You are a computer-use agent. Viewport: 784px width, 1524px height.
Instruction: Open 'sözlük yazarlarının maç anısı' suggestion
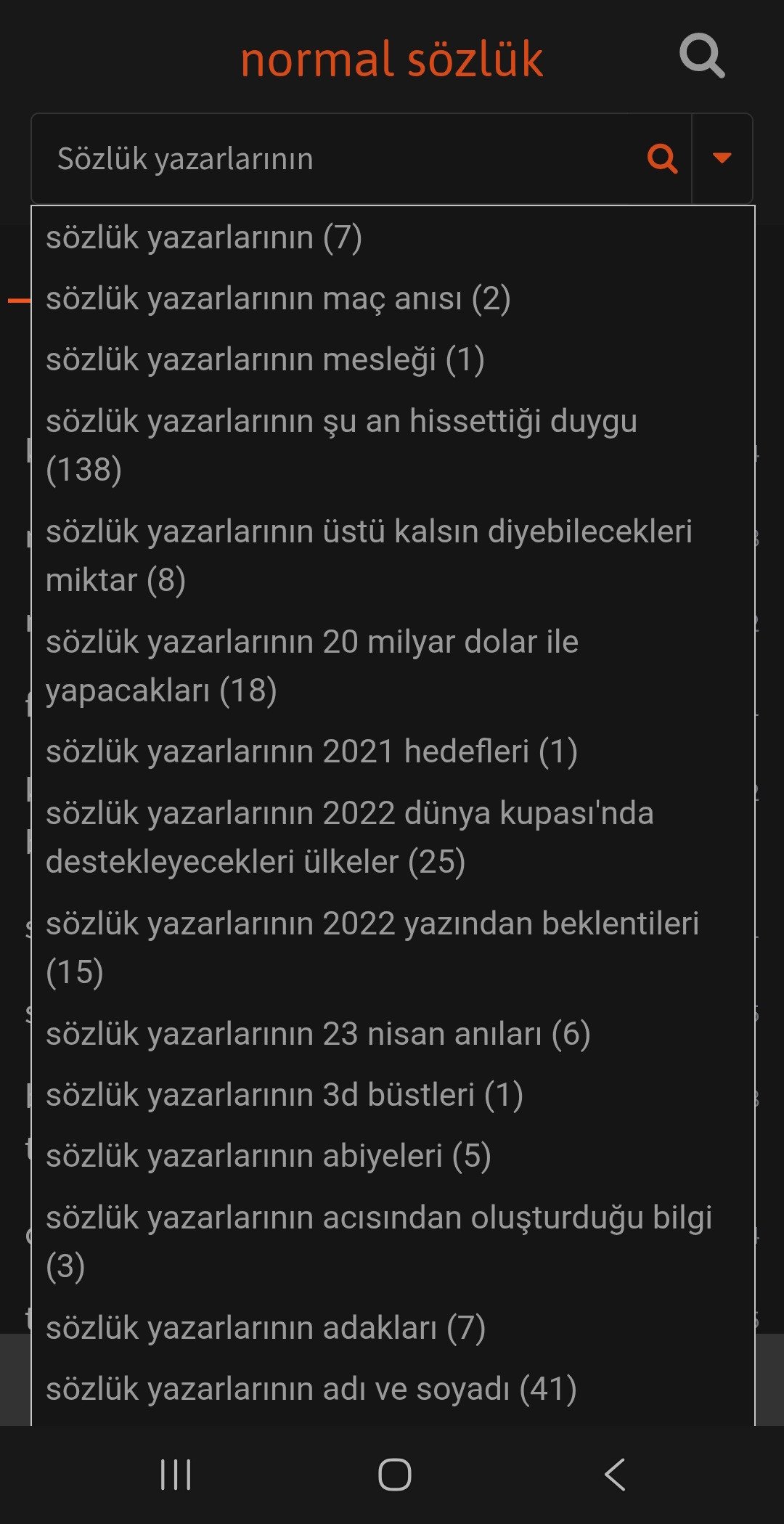point(393,298)
